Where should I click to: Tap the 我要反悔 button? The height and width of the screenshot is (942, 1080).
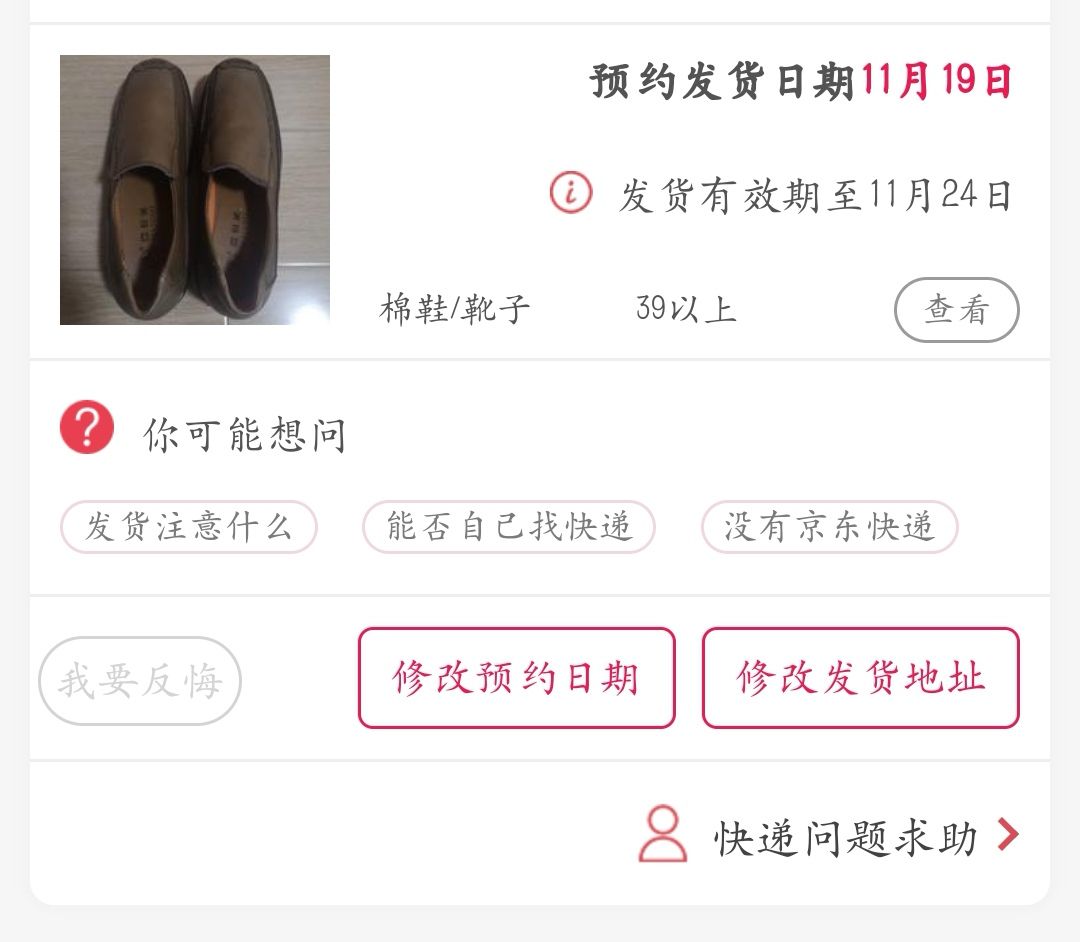point(140,681)
